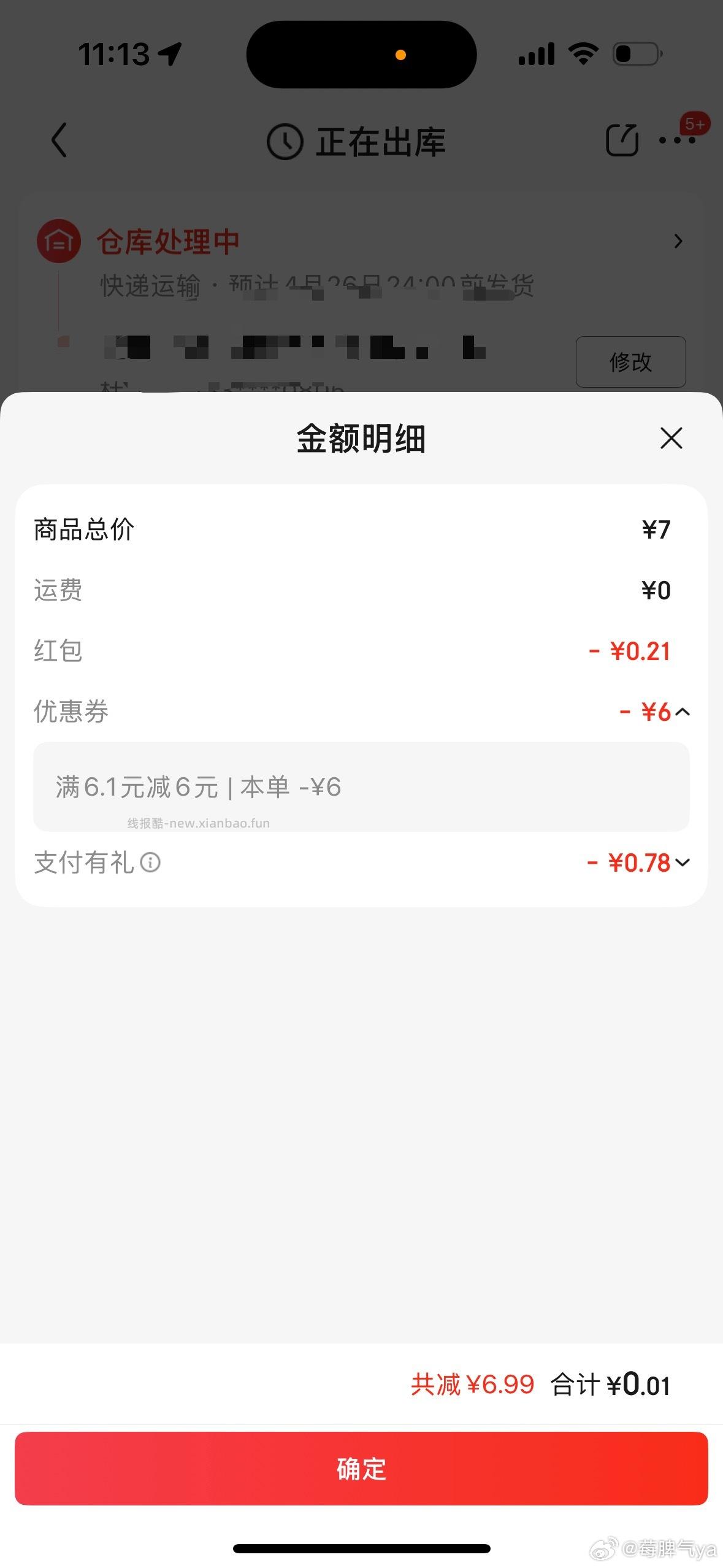Tap the info icon next to 支付有礼
This screenshot has height=1568, width=723.
pyautogui.click(x=150, y=863)
